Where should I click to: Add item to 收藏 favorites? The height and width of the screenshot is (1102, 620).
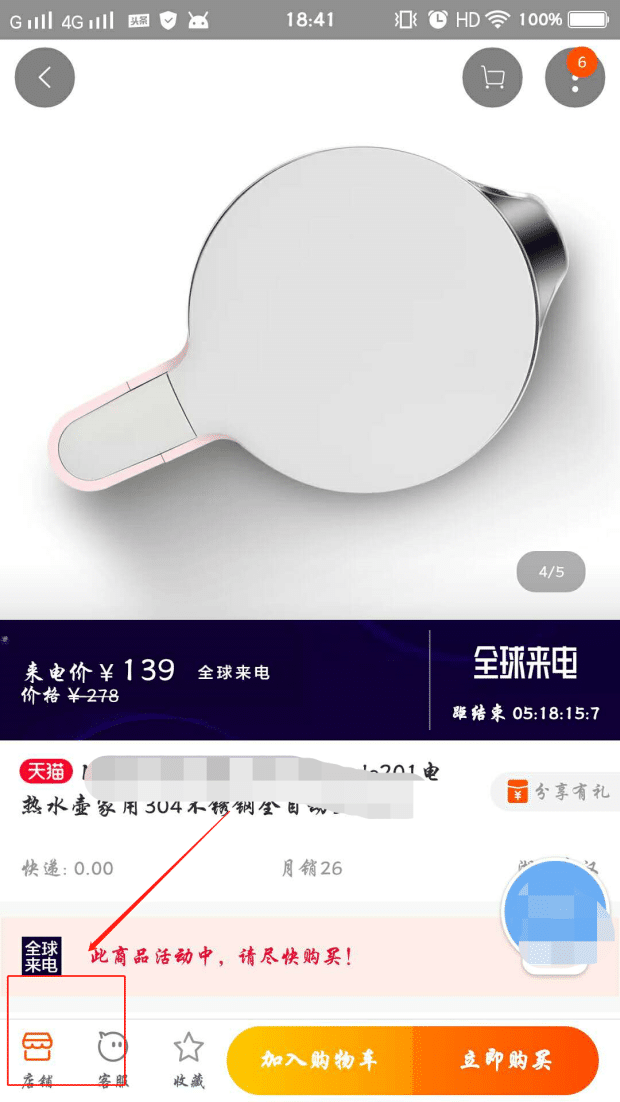tap(188, 1059)
